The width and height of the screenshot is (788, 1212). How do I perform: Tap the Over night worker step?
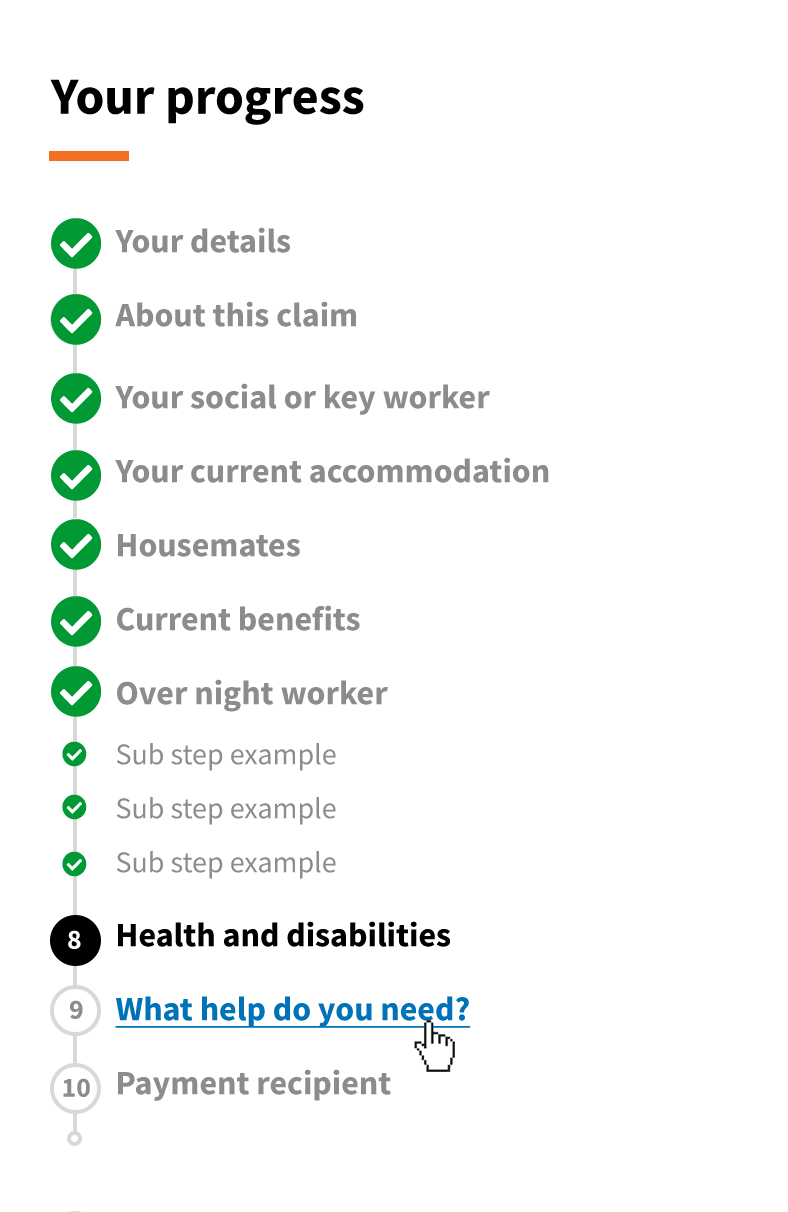251,694
